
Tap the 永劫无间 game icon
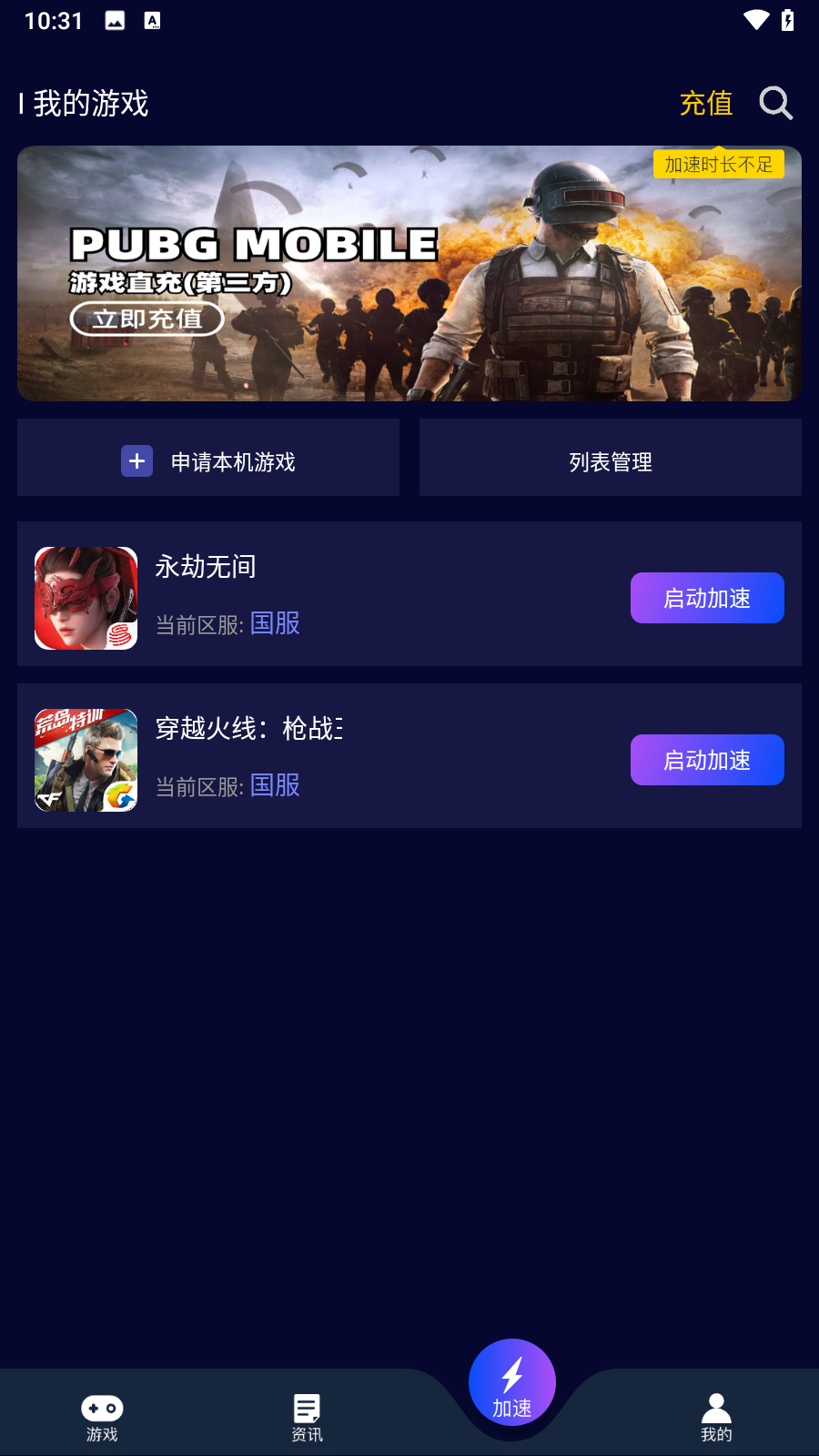[86, 598]
